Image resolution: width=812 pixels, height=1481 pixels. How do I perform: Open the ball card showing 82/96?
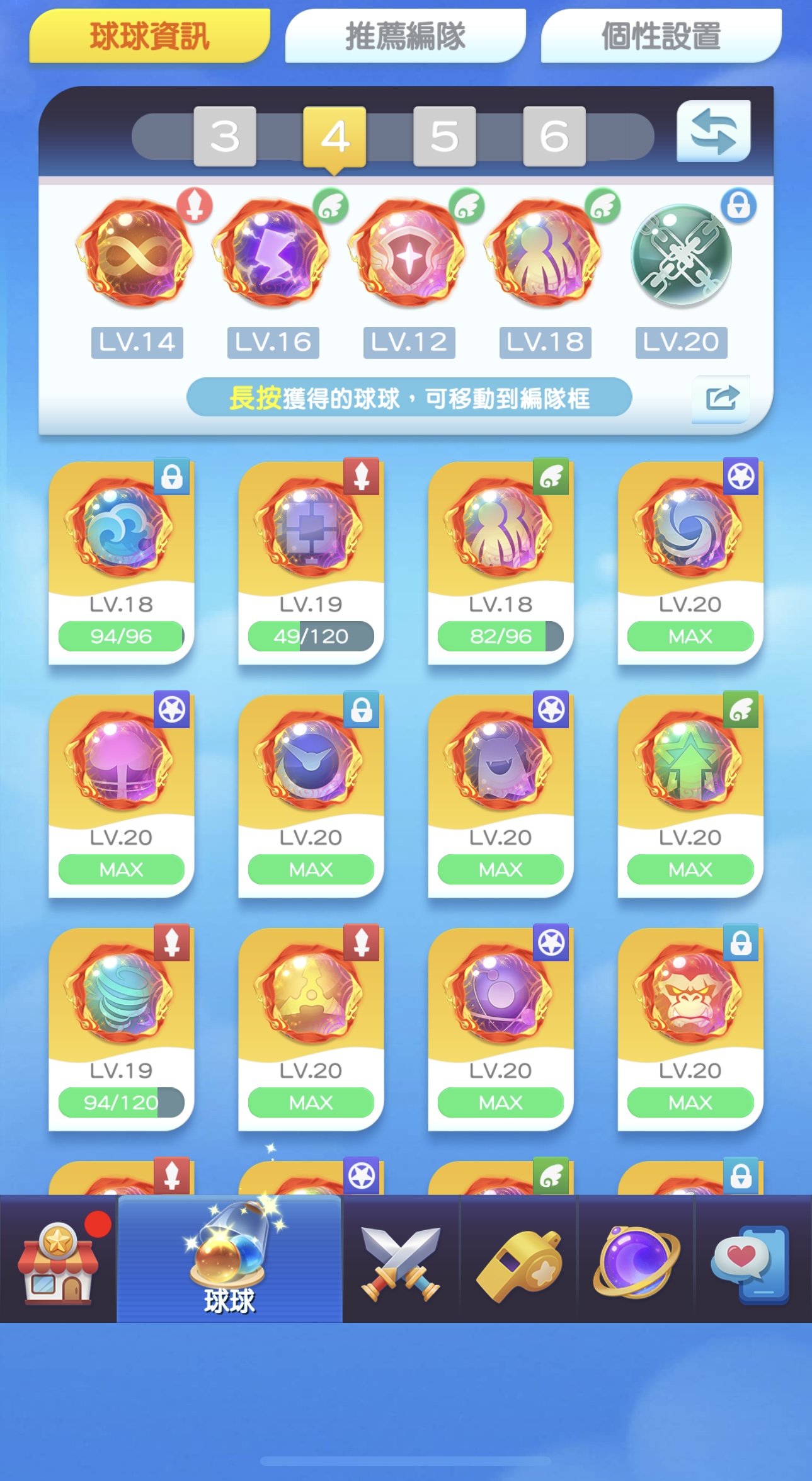pyautogui.click(x=501, y=562)
